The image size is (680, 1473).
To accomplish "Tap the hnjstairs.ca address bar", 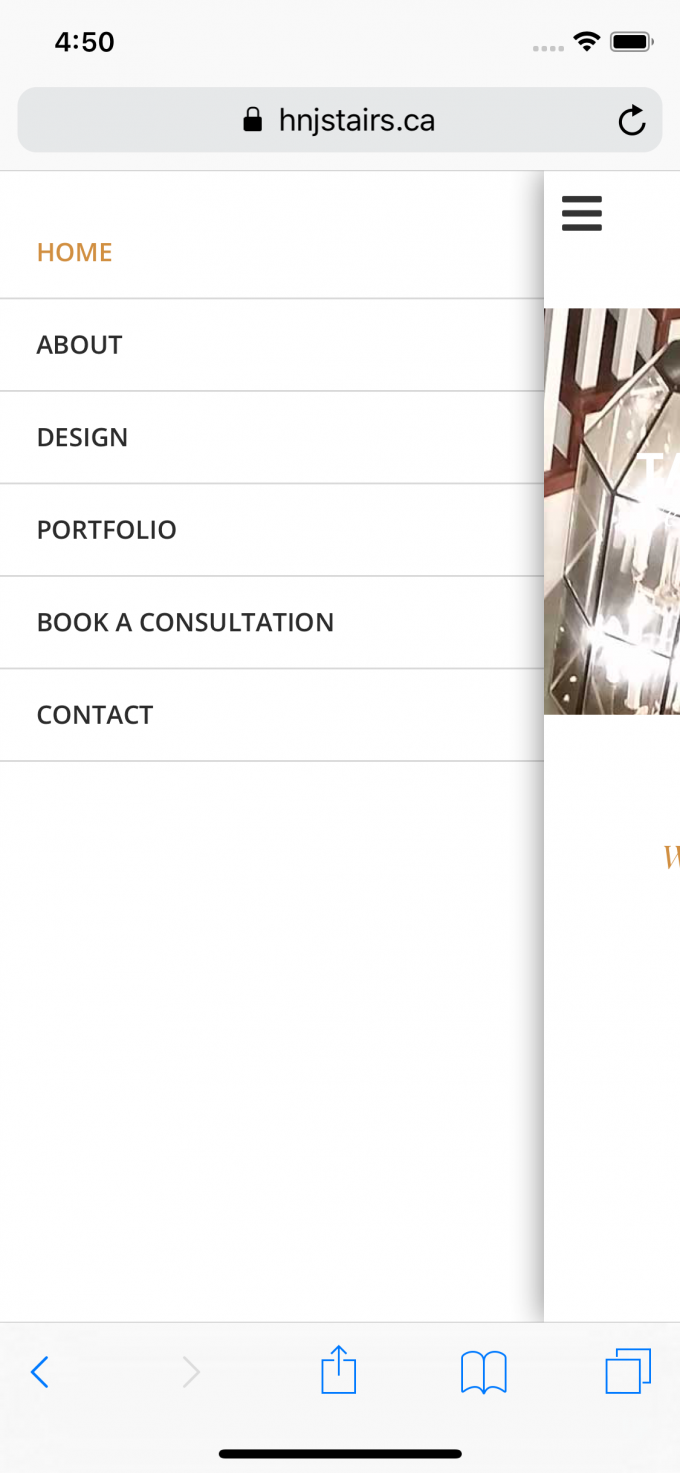I will (x=339, y=121).
